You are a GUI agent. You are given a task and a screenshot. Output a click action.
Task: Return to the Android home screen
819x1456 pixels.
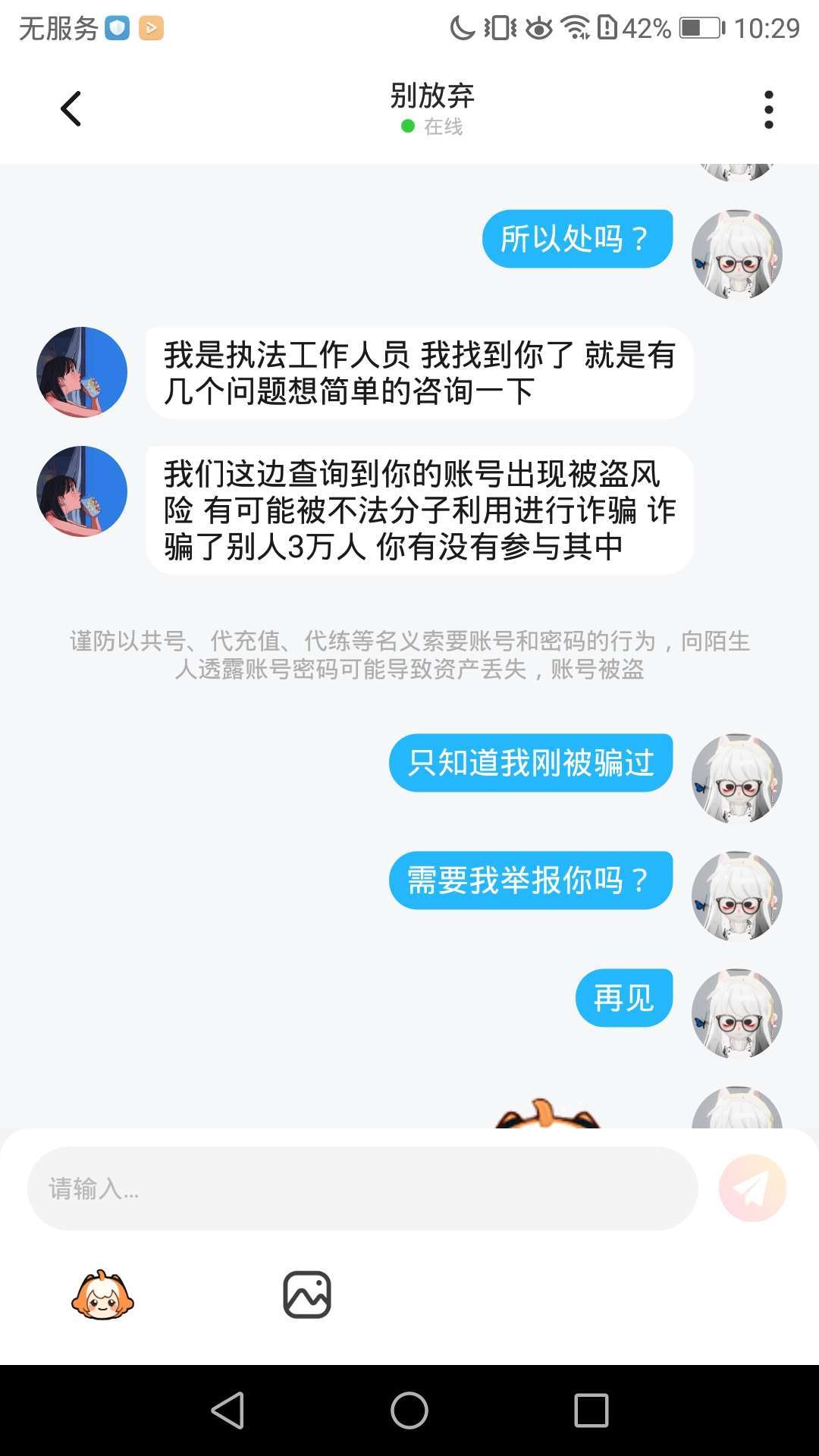pos(409,1410)
